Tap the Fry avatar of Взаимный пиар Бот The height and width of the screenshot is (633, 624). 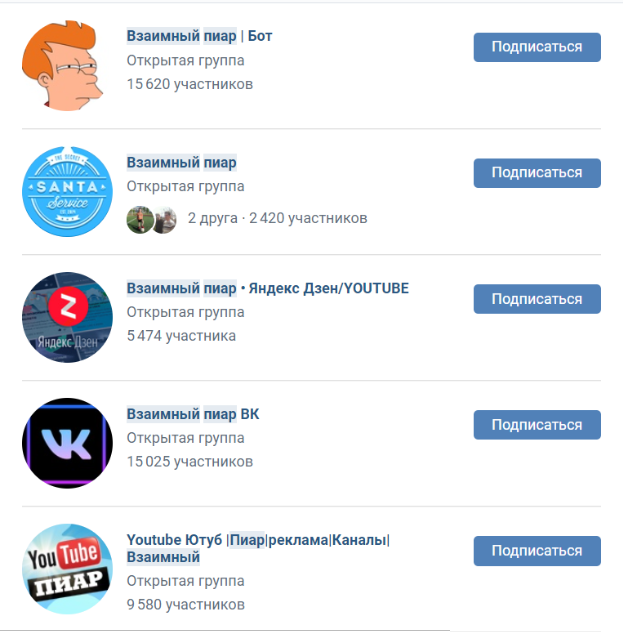point(67,65)
